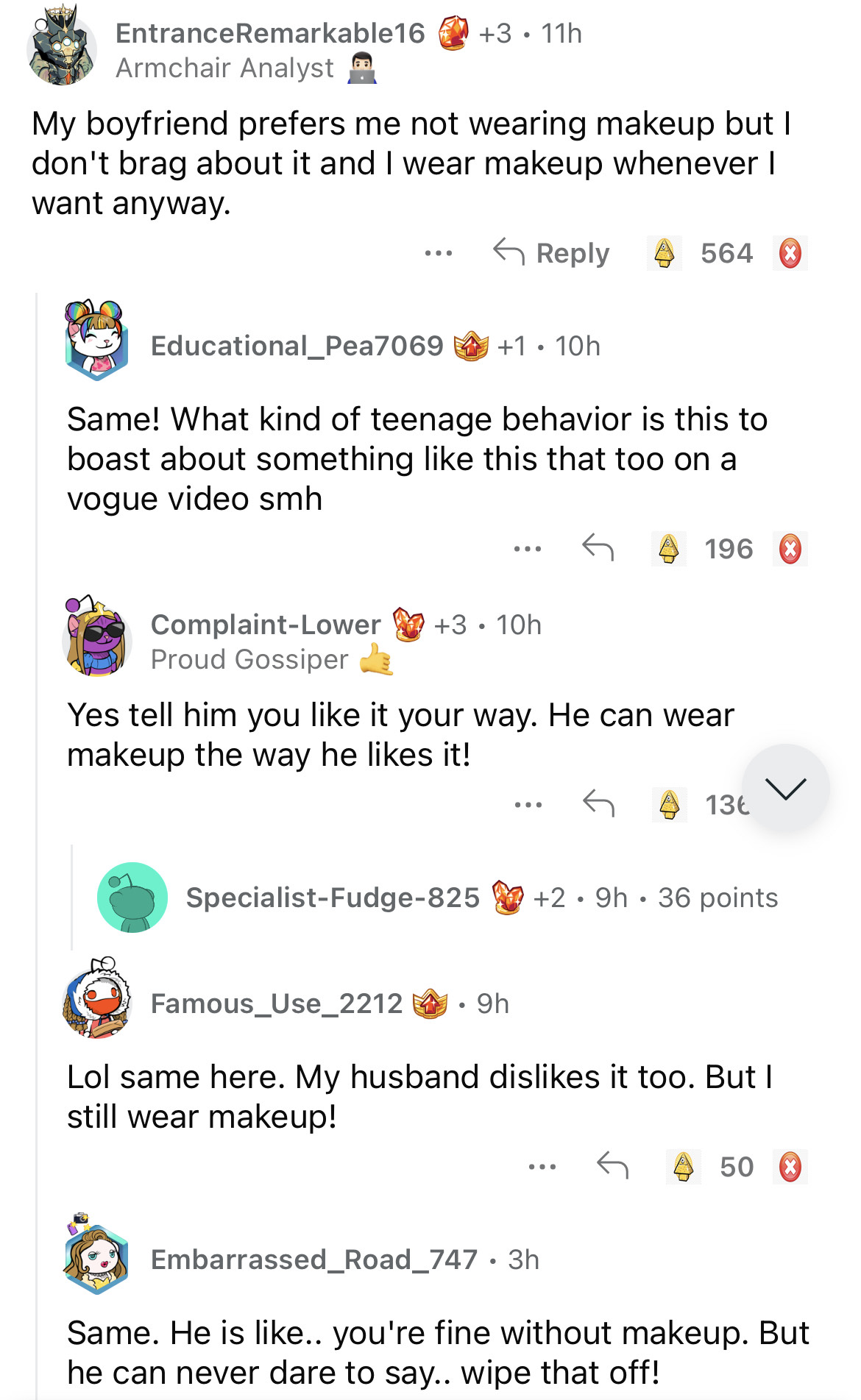Open more options on EntranceRemarkable16's comment
This screenshot has width=861, height=1400.
[439, 253]
